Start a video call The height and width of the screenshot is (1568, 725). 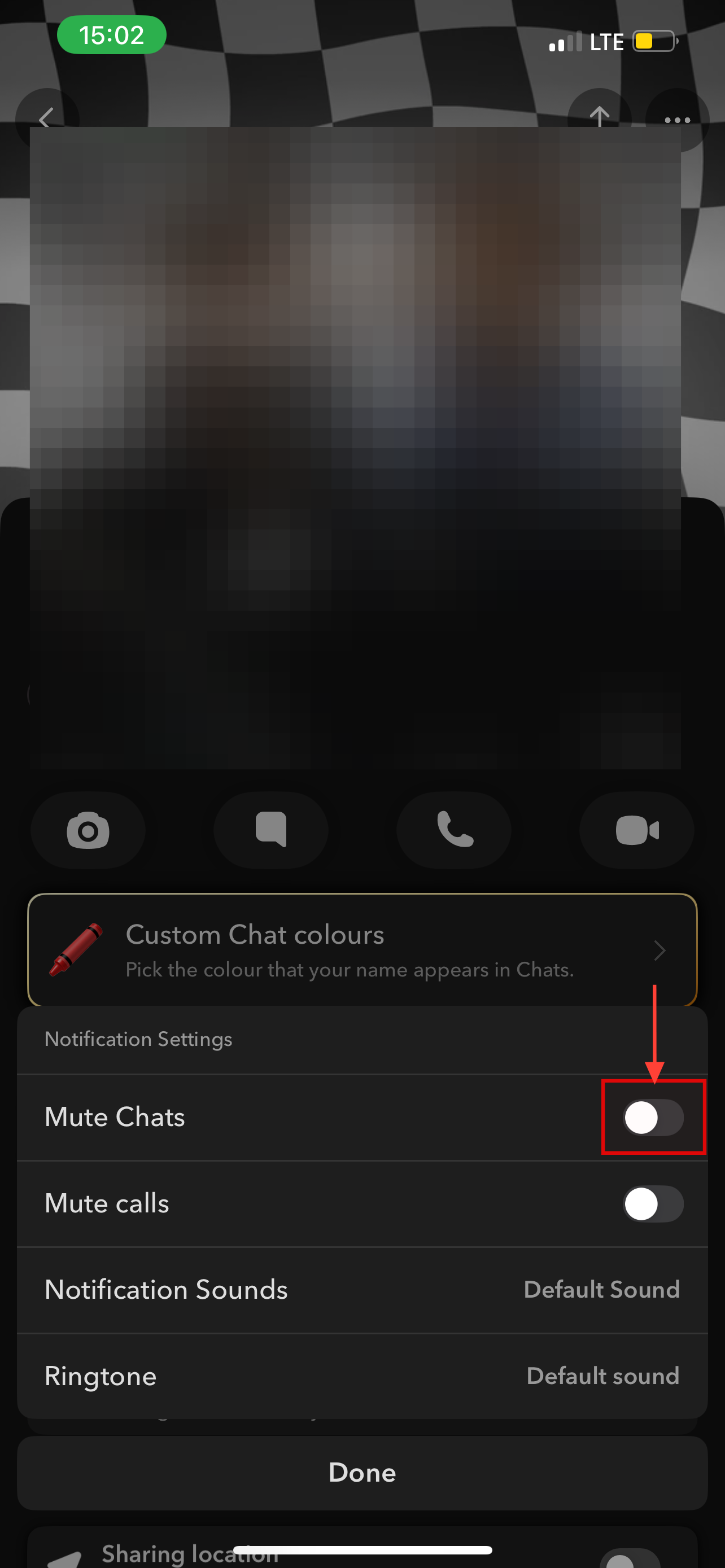click(x=637, y=830)
